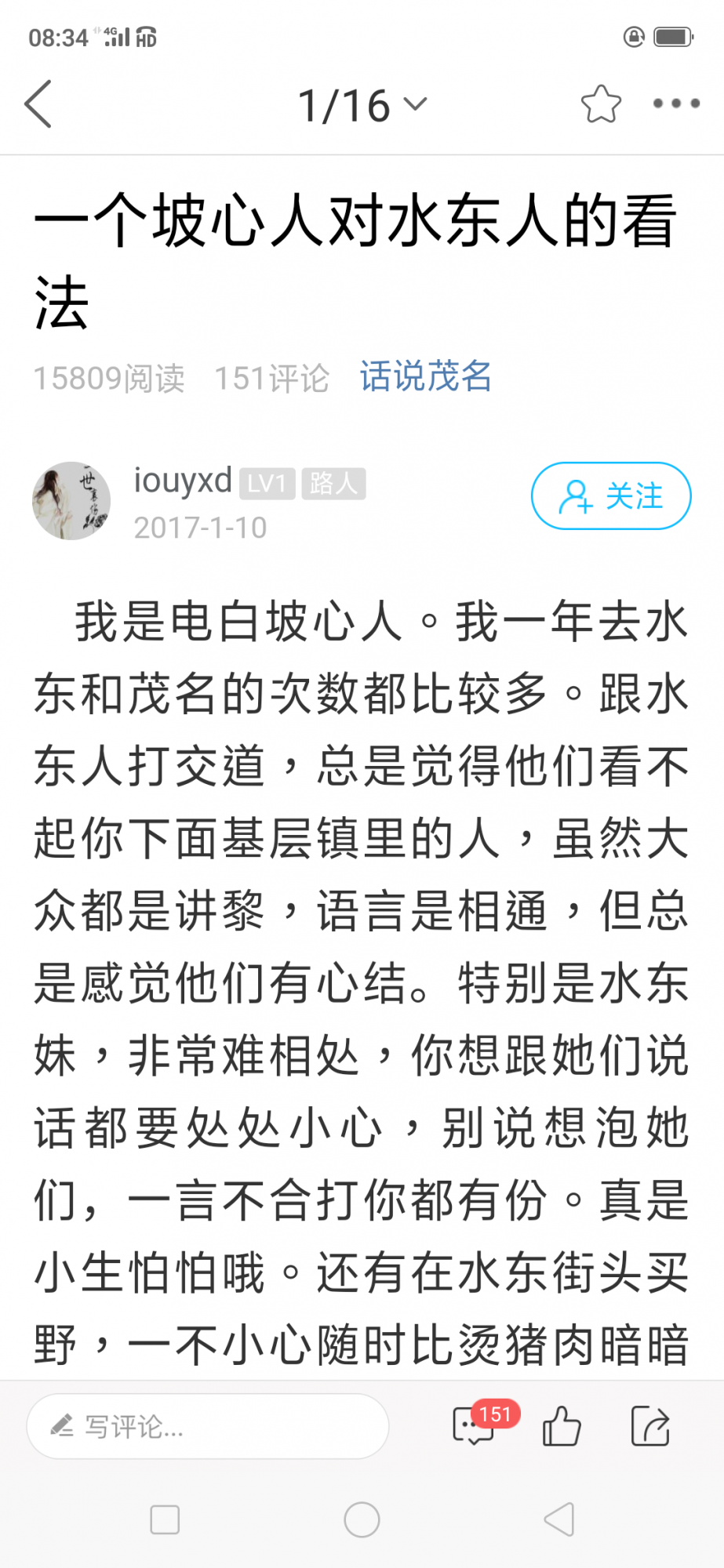Open the 1/16 page selector dropdown
724x1568 pixels.
click(x=362, y=105)
